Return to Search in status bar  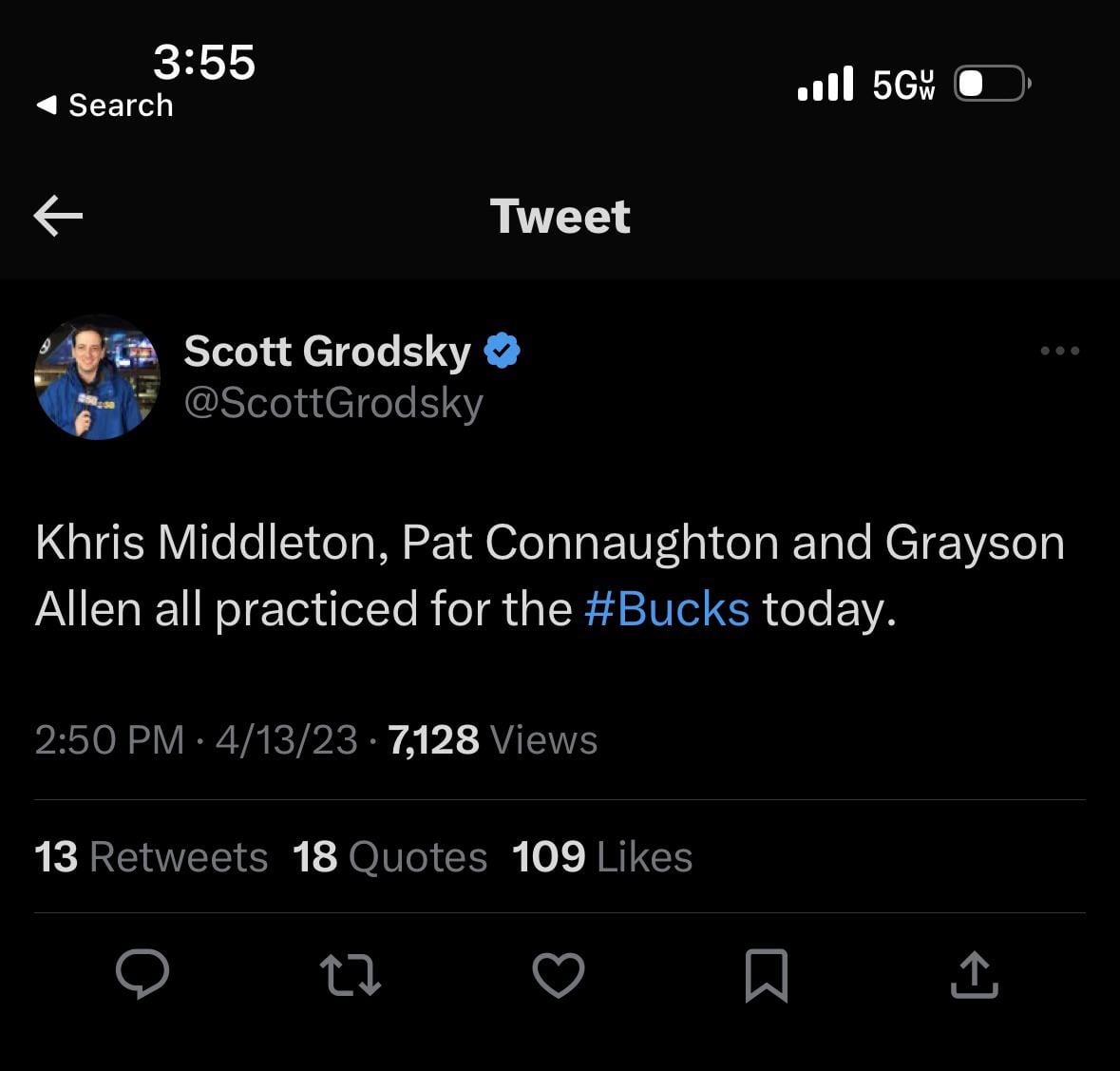105,105
